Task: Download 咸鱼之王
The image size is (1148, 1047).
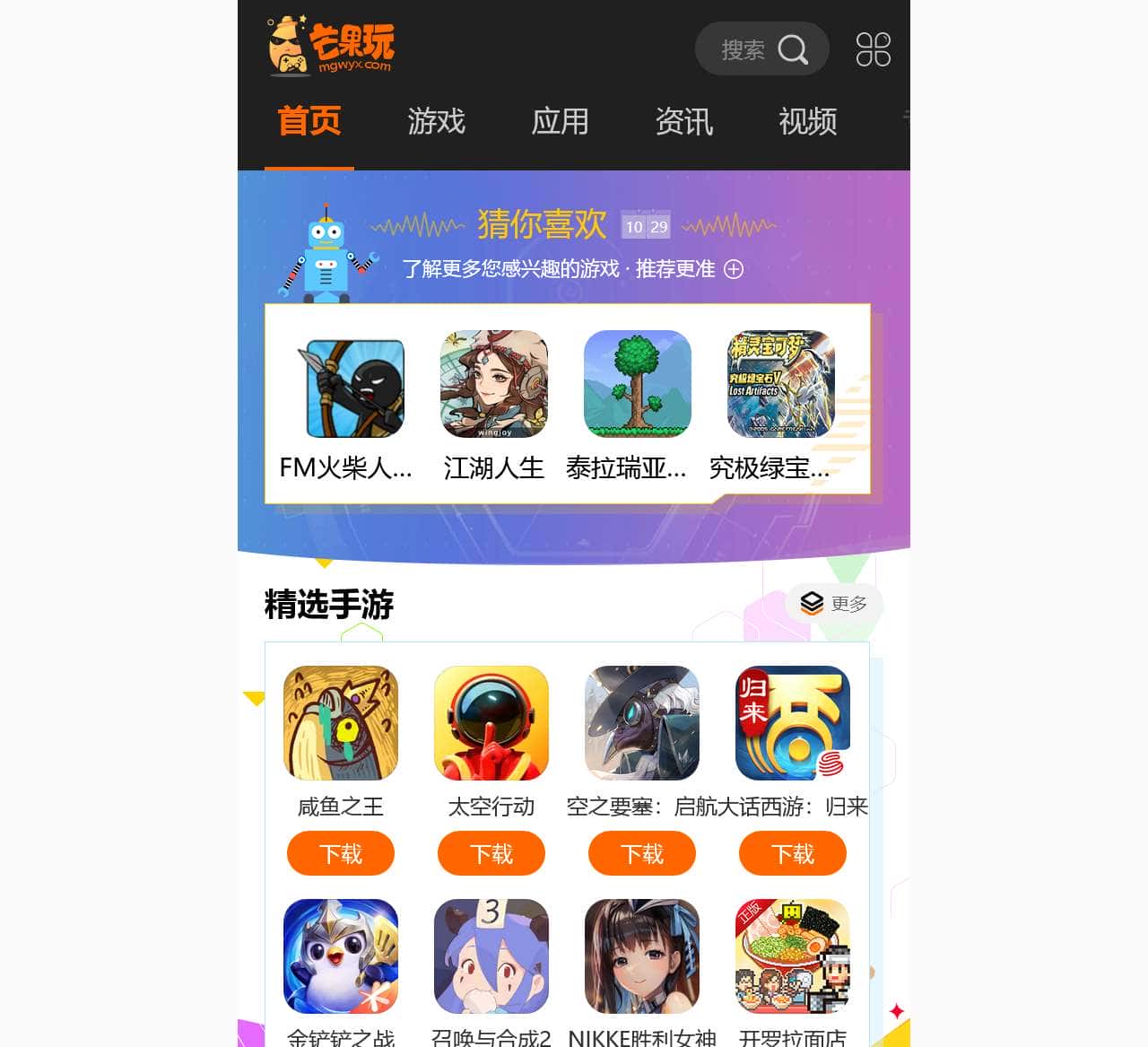Action: [x=341, y=853]
